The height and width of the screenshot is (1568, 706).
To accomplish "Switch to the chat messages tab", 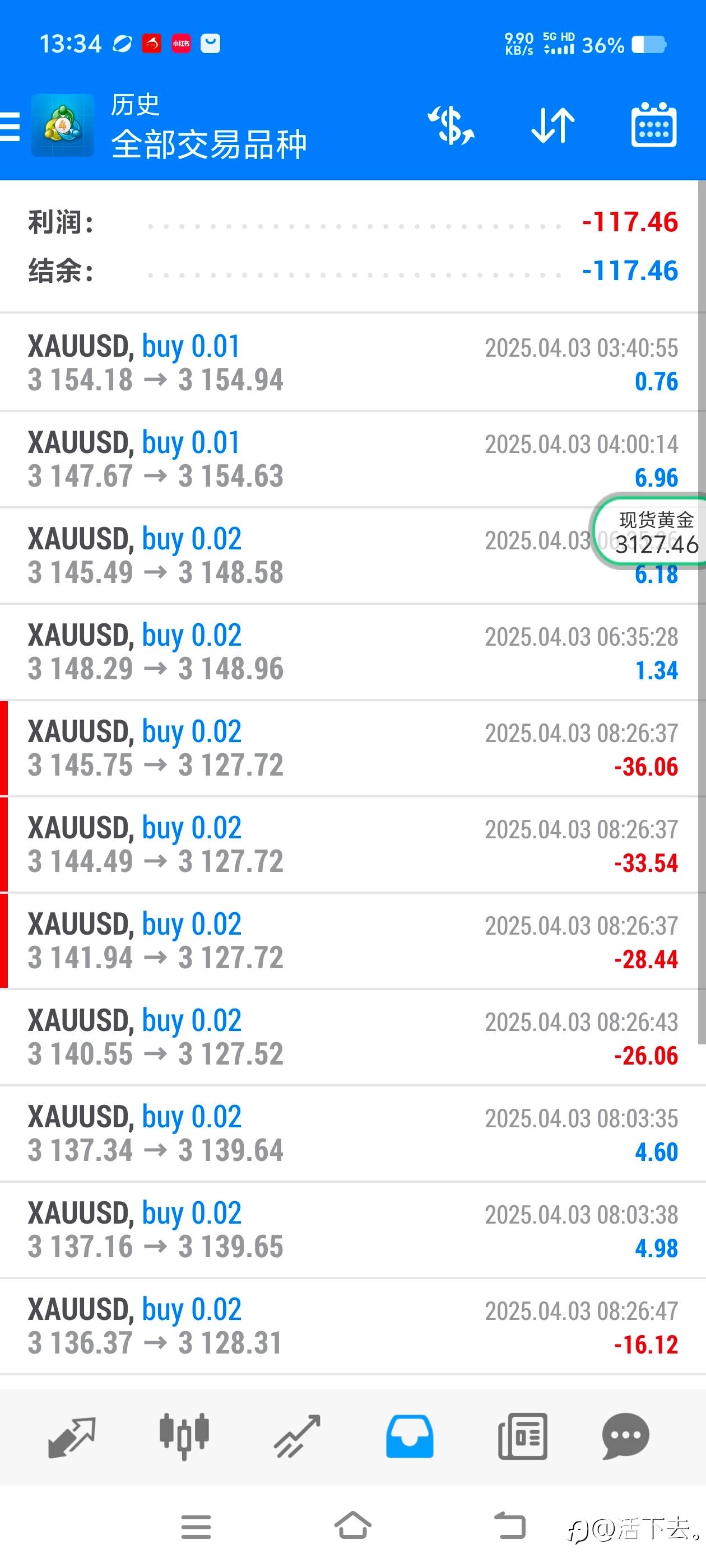I will point(625,1436).
